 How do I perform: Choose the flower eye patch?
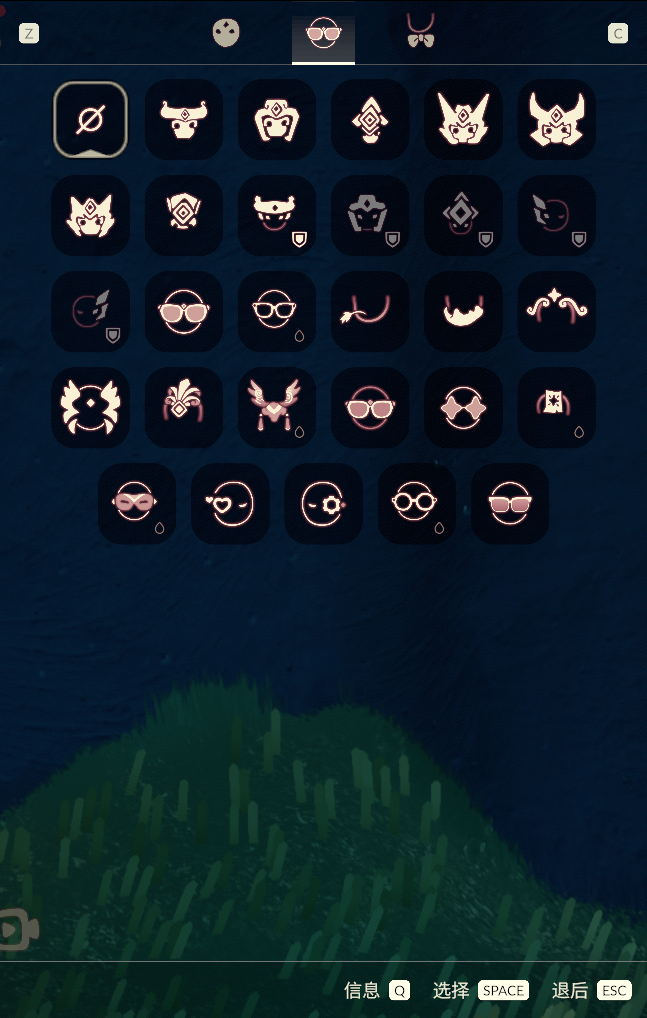pos(323,504)
